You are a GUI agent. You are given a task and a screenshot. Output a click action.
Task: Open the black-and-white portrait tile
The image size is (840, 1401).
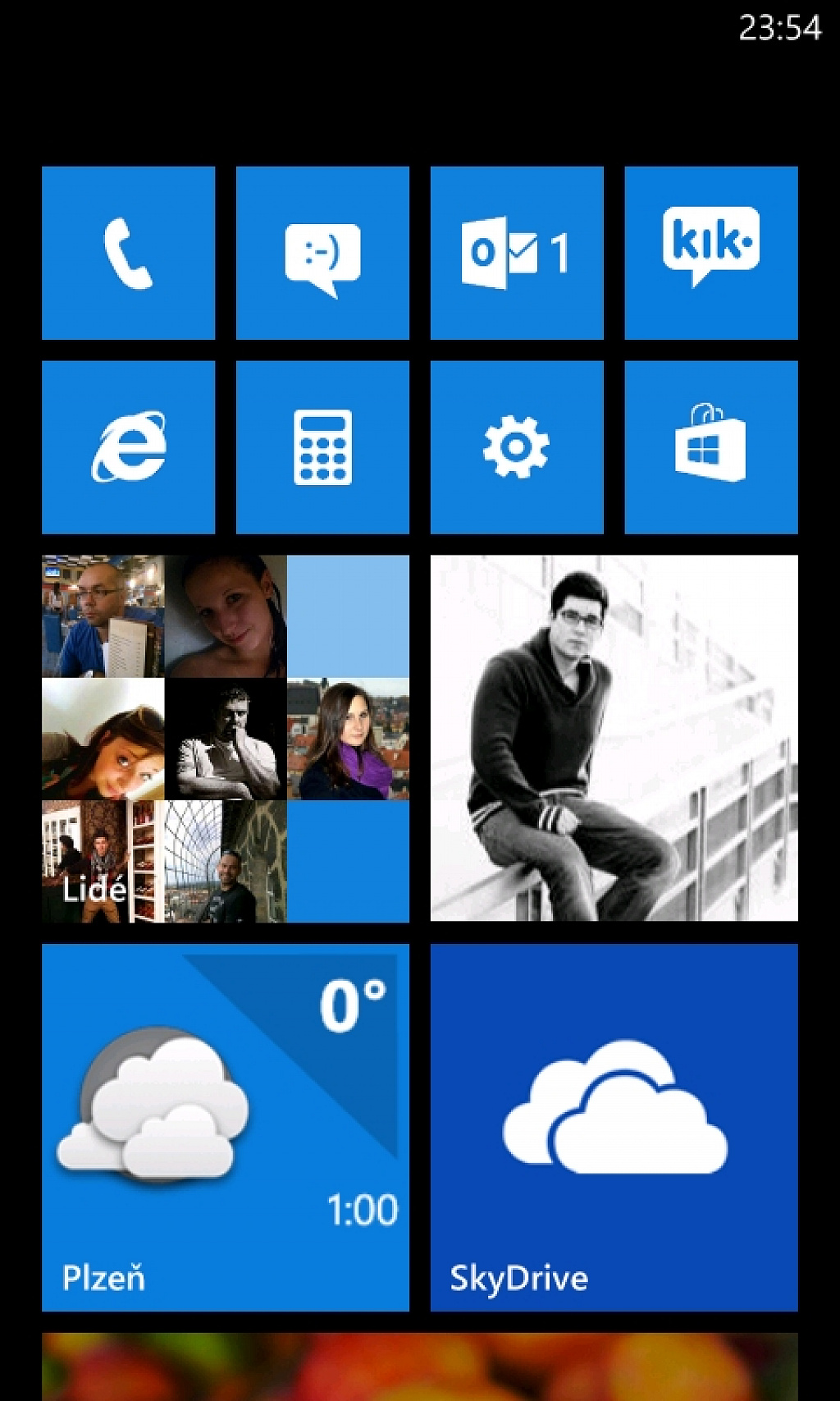pyautogui.click(x=614, y=739)
